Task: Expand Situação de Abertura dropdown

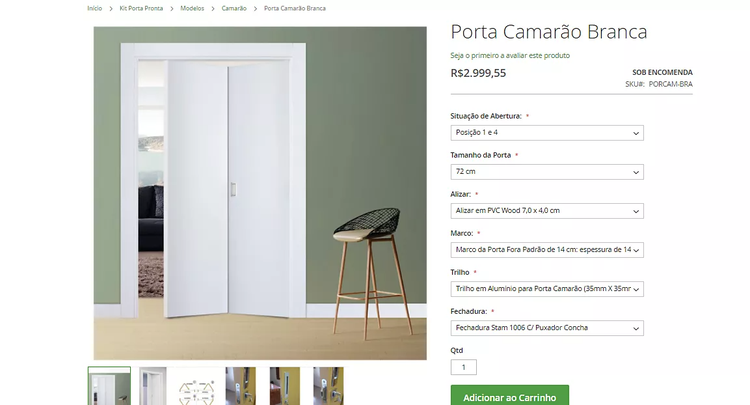Action: click(546, 133)
